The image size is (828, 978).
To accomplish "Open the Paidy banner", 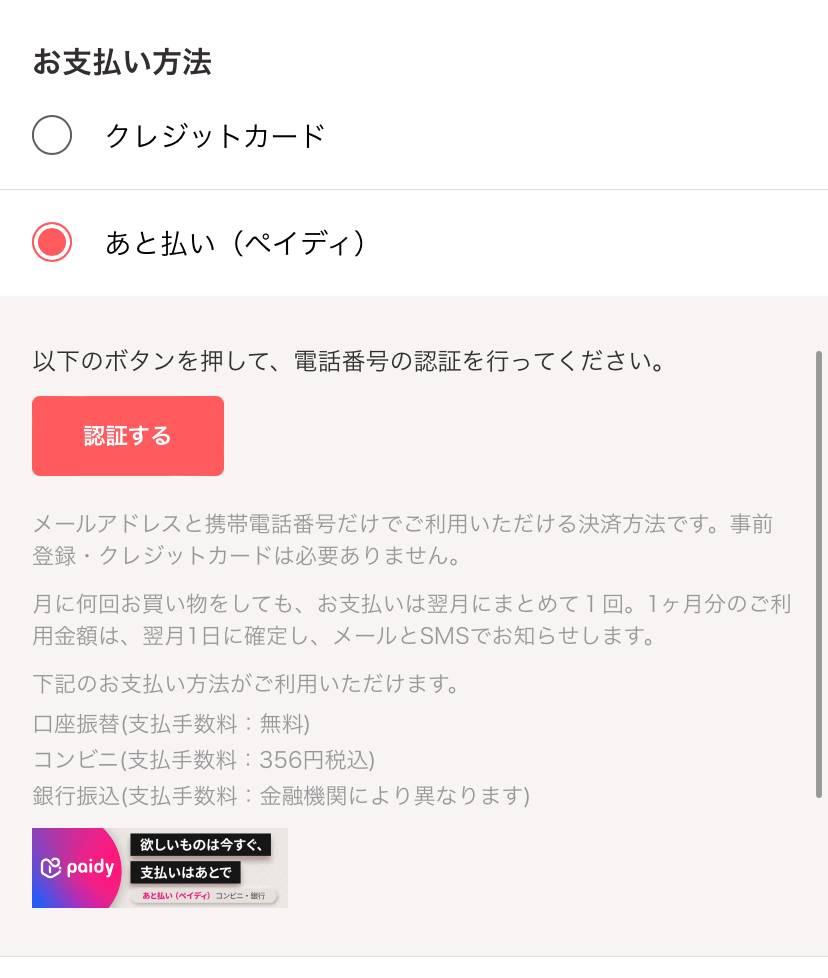I will [x=160, y=868].
